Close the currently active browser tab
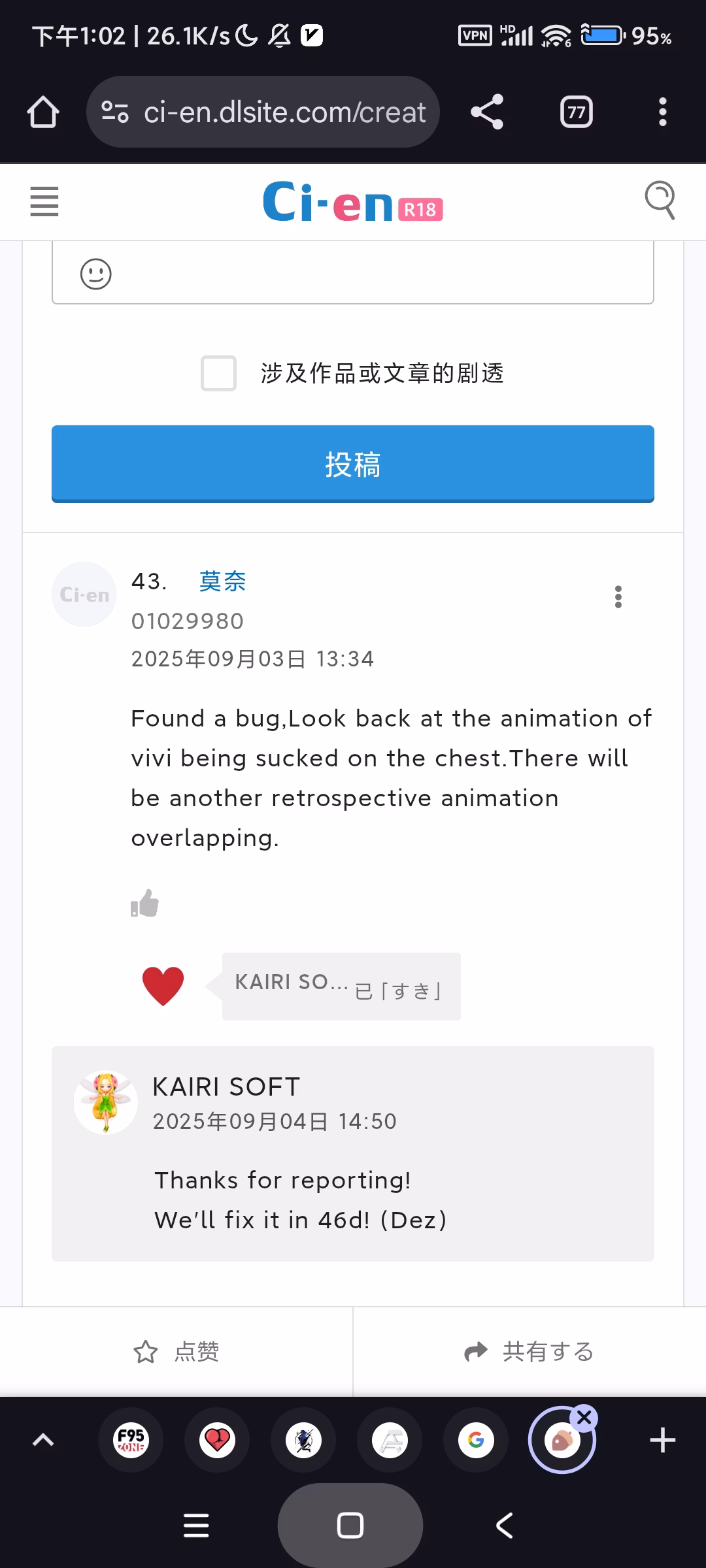Image resolution: width=706 pixels, height=1568 pixels. pos(584,1417)
